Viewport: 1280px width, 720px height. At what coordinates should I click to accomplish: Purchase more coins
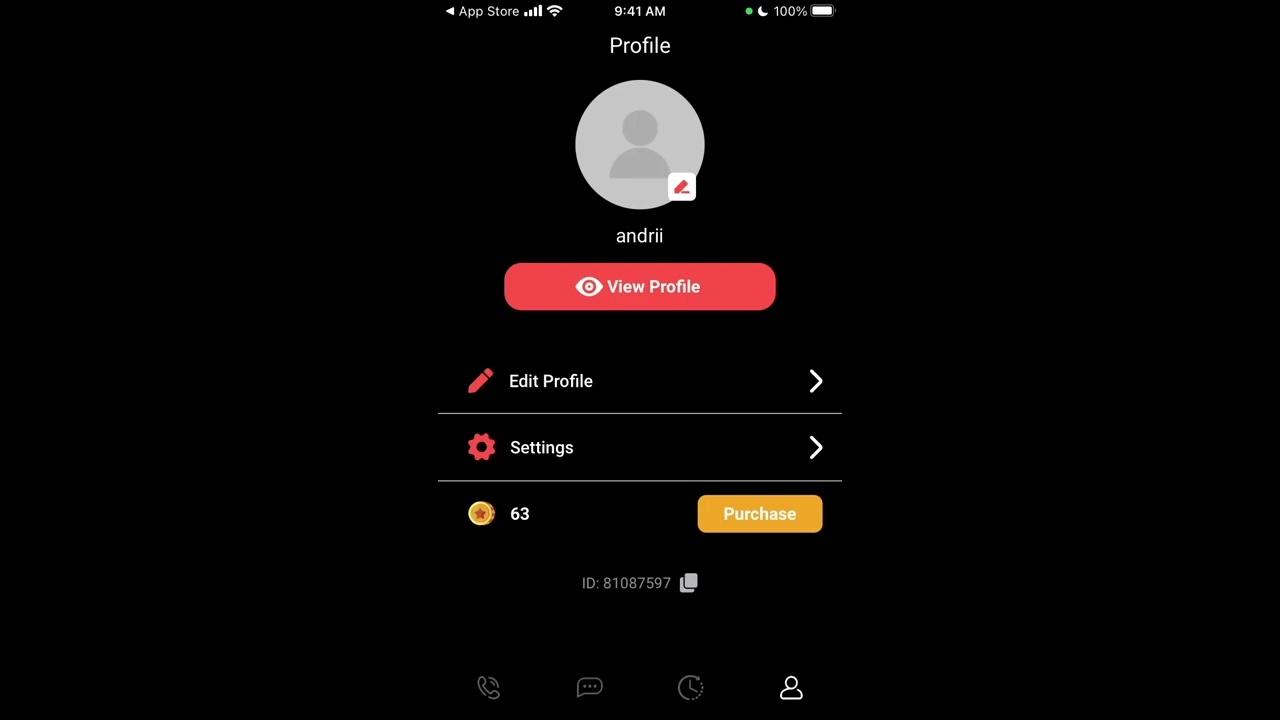click(x=759, y=514)
